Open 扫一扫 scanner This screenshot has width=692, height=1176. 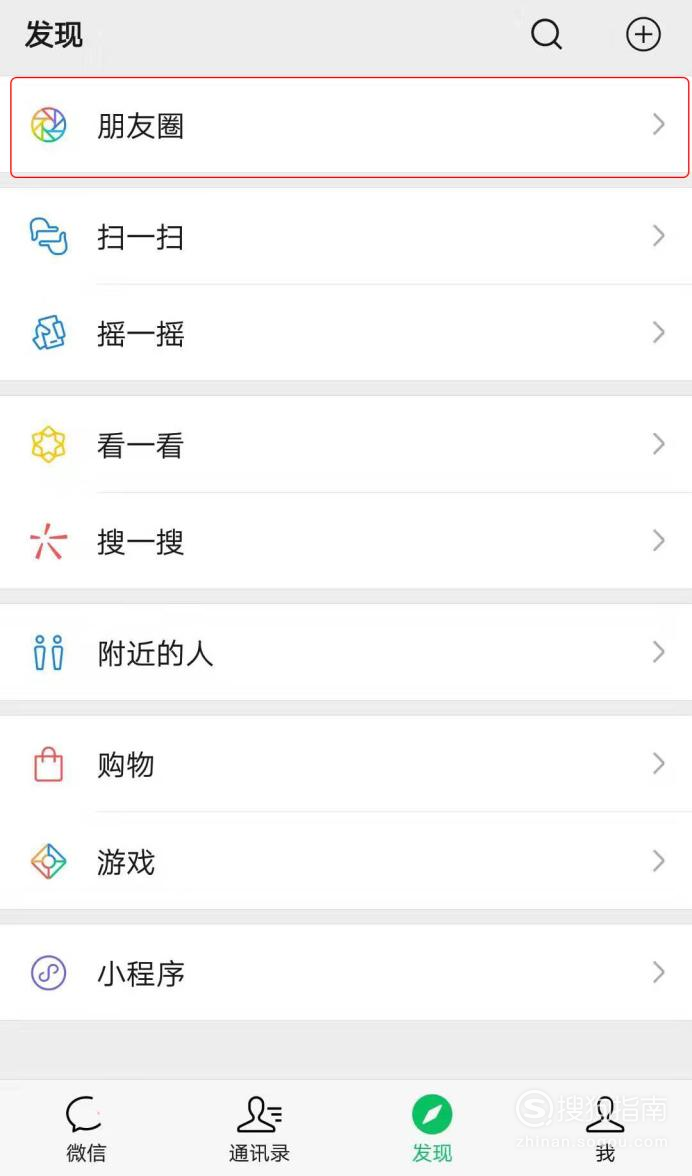pos(346,236)
